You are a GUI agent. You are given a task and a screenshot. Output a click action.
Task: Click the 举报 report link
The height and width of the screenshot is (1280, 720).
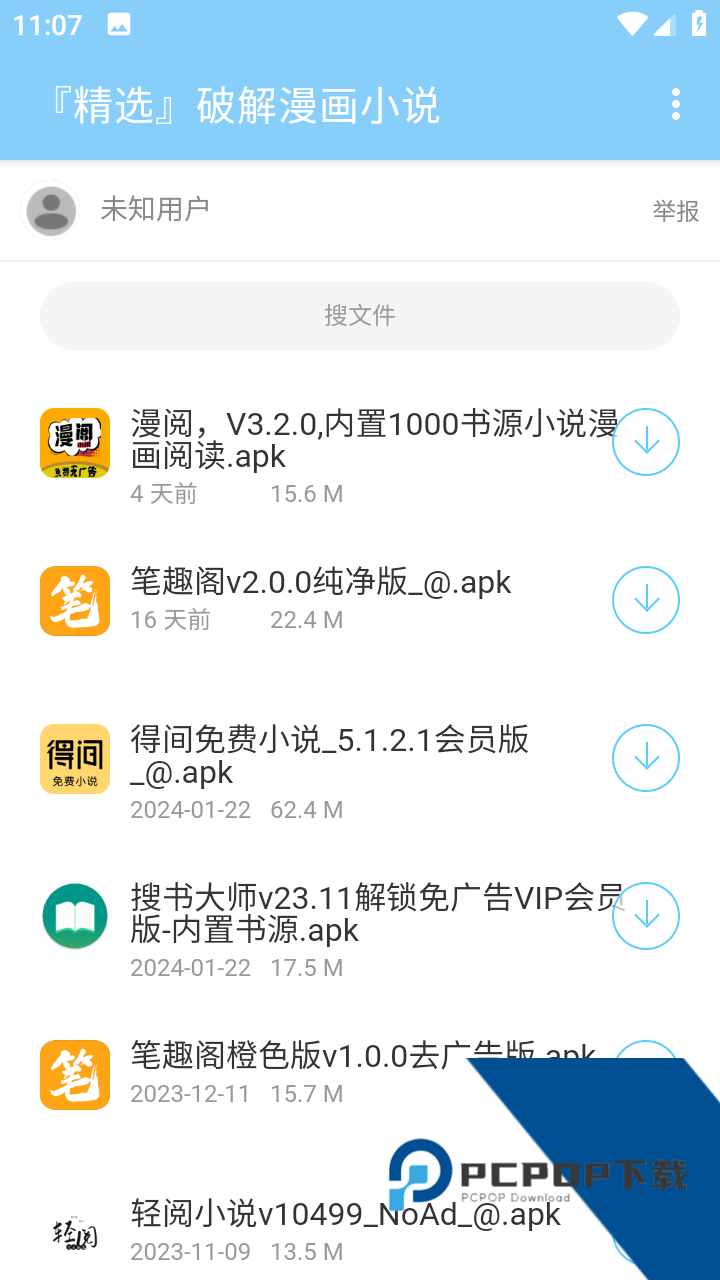[675, 212]
